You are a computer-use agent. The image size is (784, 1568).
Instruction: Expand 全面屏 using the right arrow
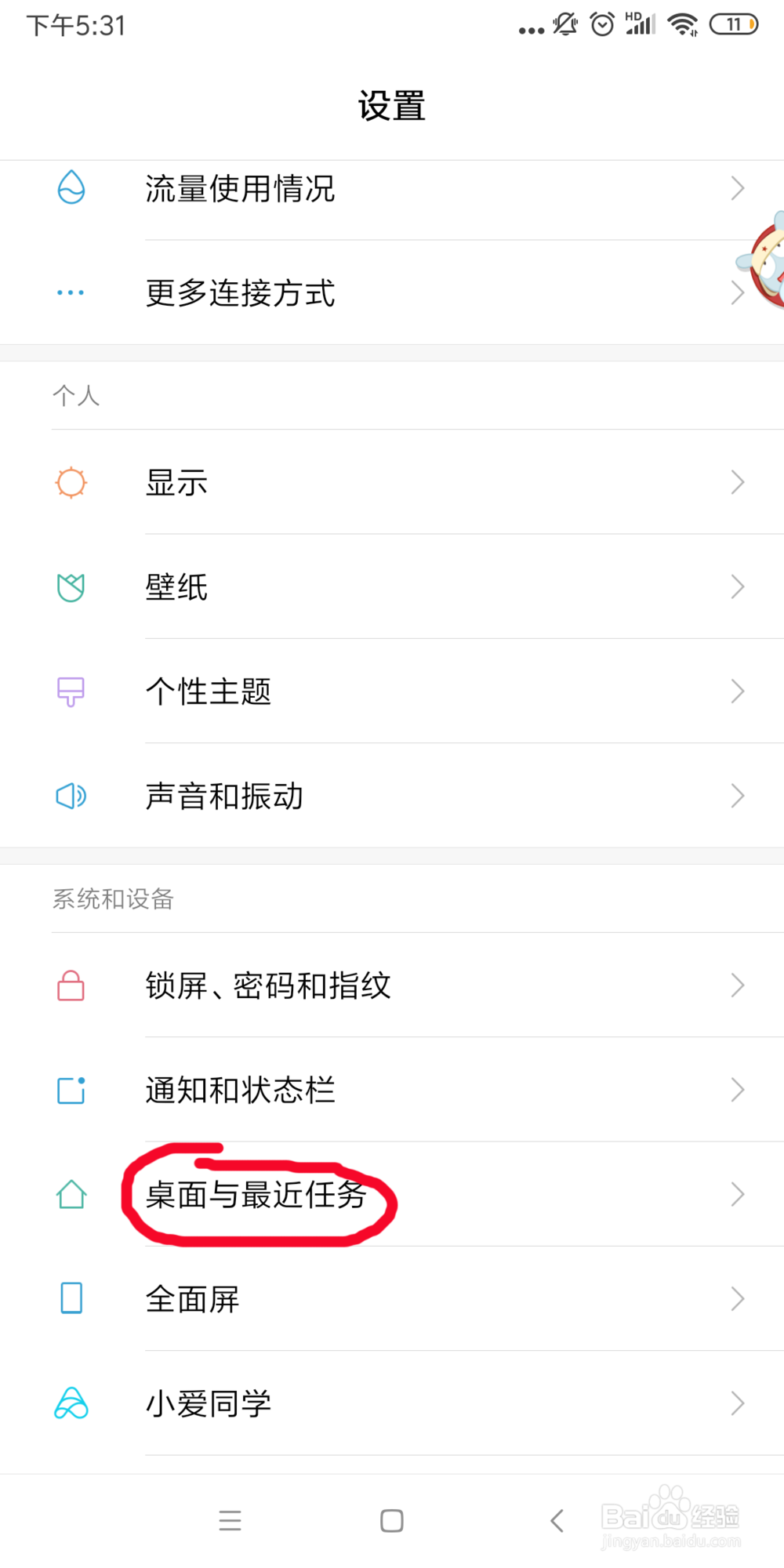click(736, 1298)
